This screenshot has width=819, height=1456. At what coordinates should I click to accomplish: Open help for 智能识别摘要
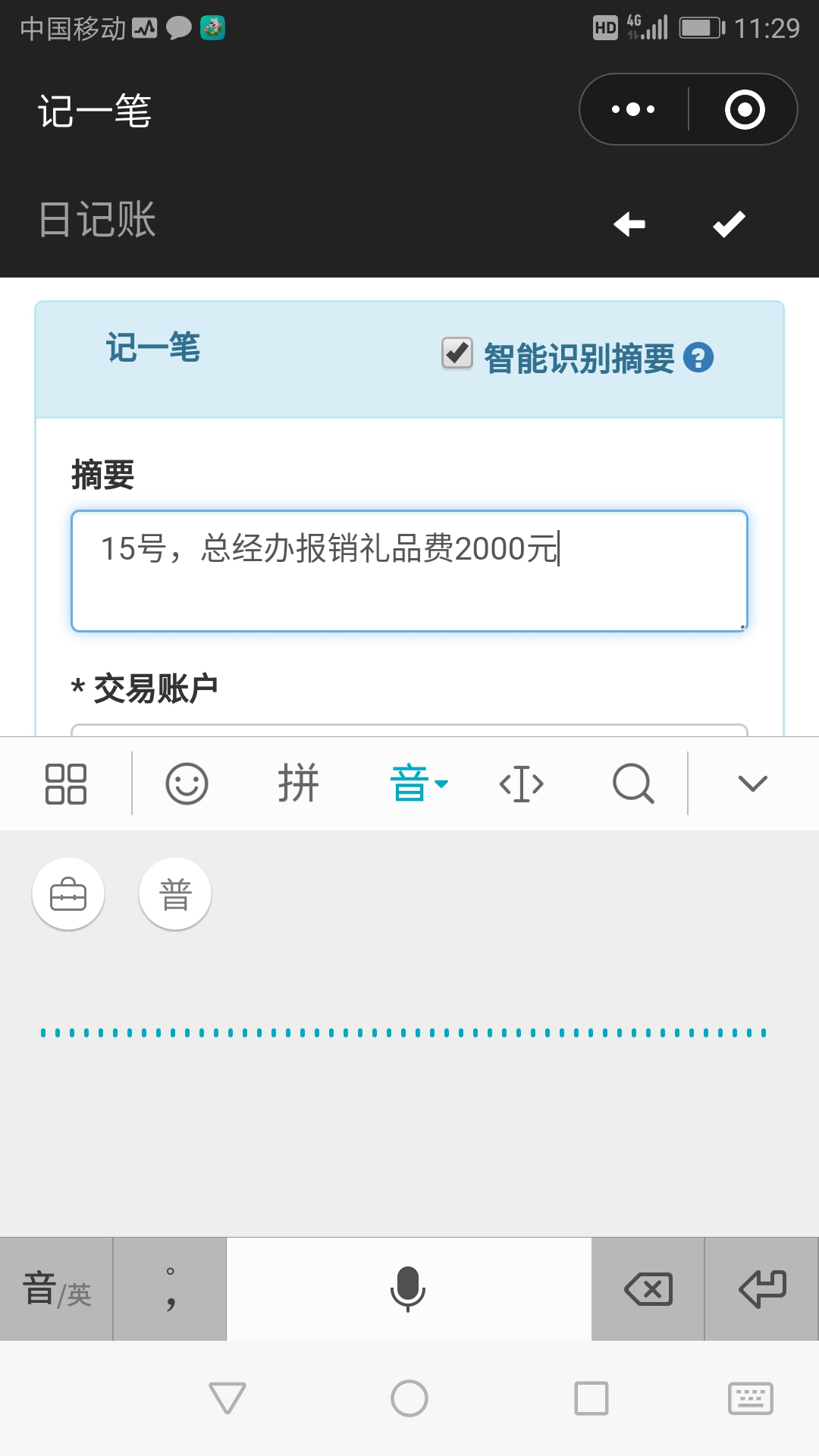click(x=698, y=357)
